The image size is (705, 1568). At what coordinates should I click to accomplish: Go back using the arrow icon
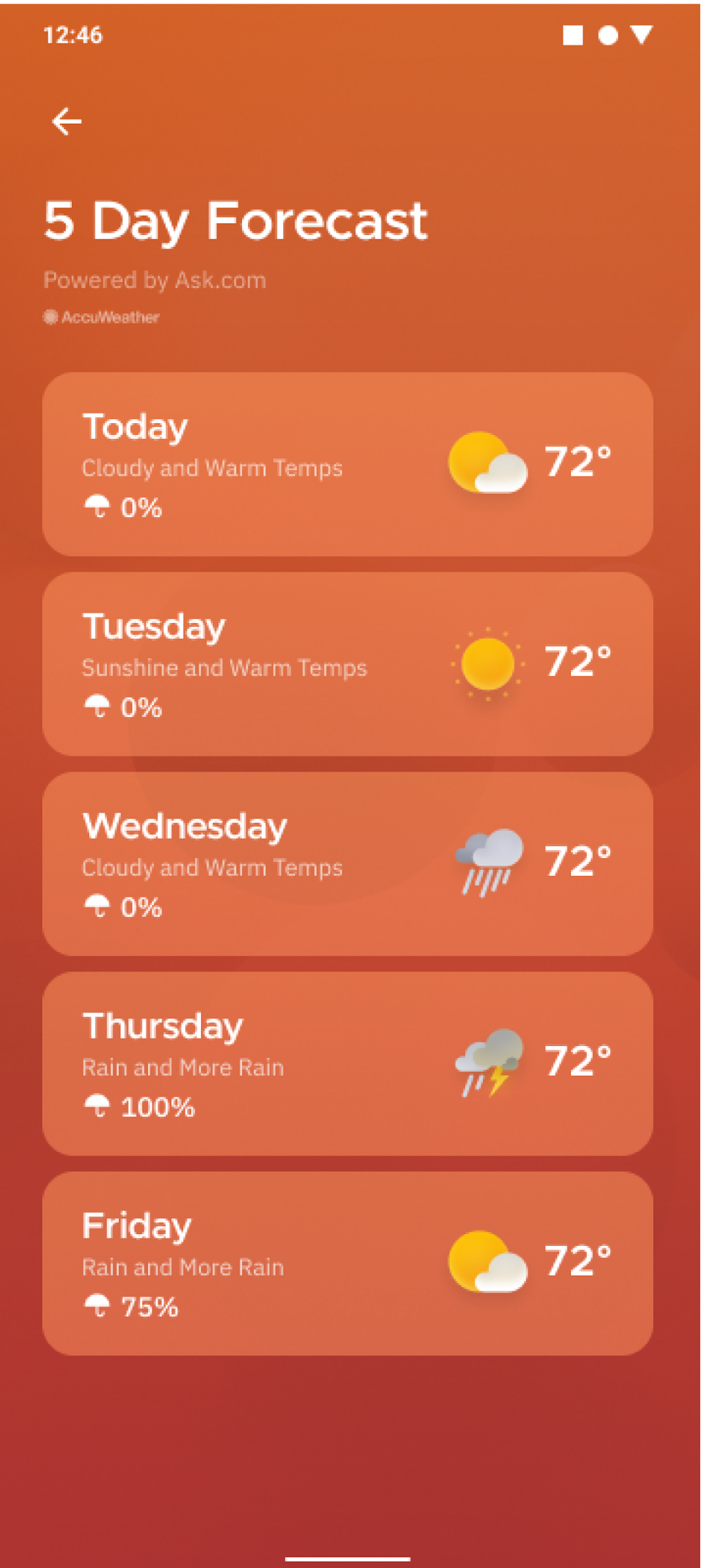[66, 122]
